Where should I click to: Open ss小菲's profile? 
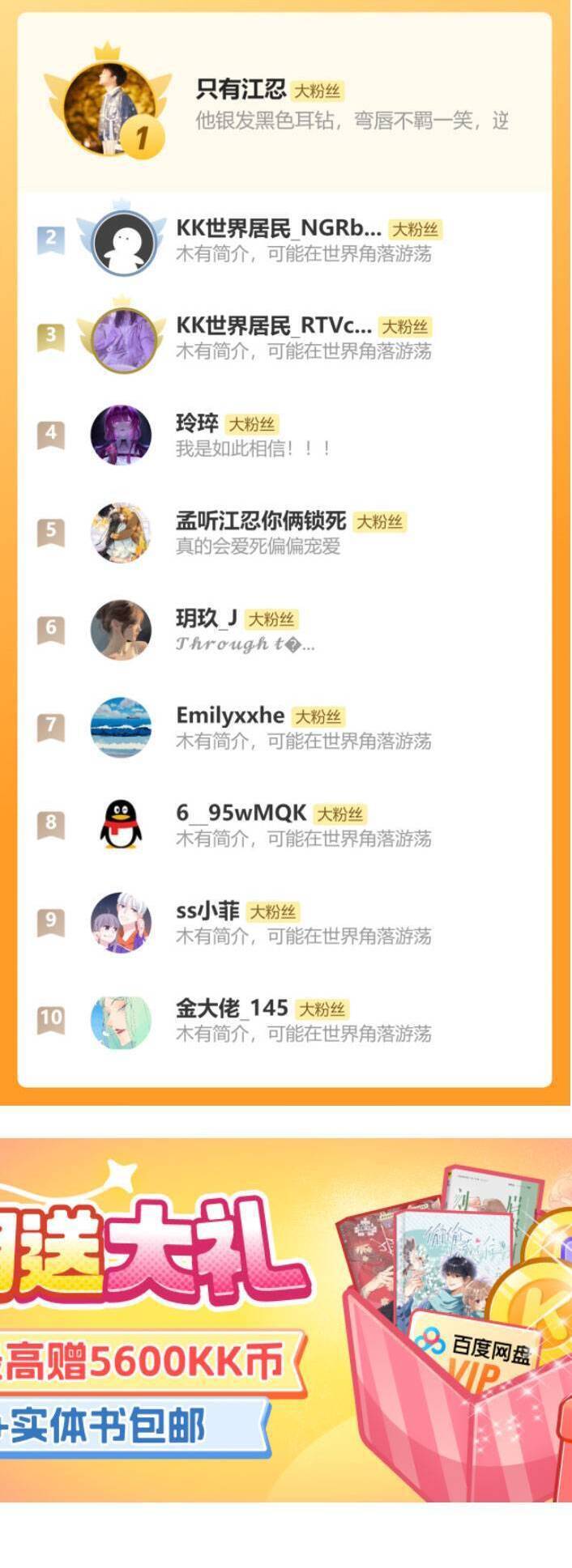(207, 911)
